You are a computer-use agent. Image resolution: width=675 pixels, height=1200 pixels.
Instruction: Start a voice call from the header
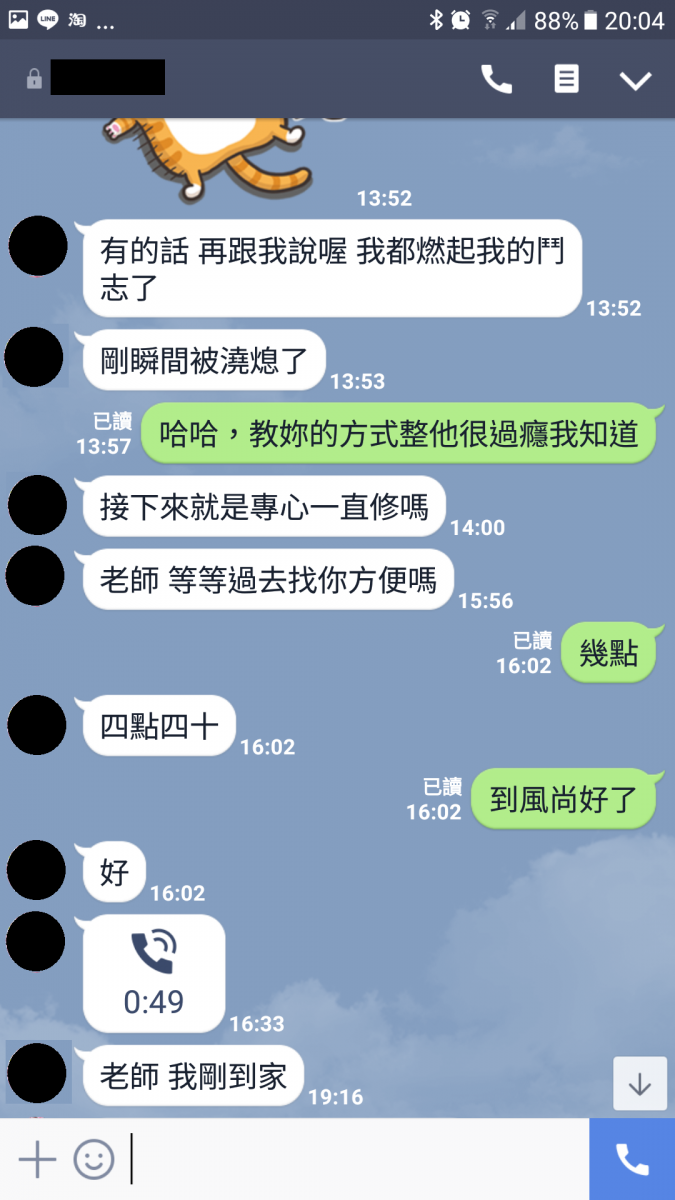[x=496, y=80]
